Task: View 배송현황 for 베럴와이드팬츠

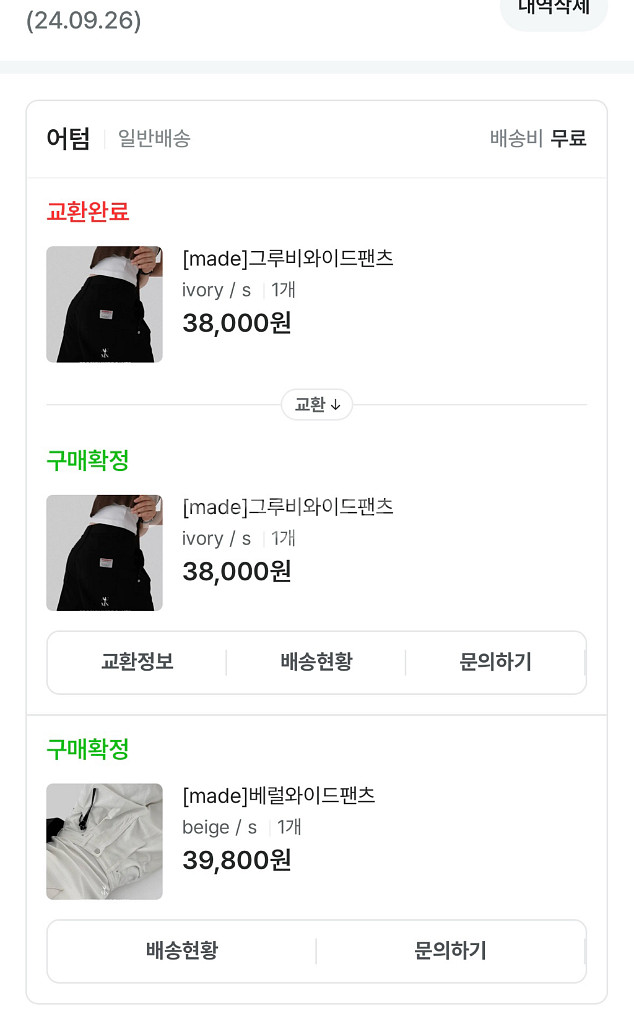Action: pos(182,951)
